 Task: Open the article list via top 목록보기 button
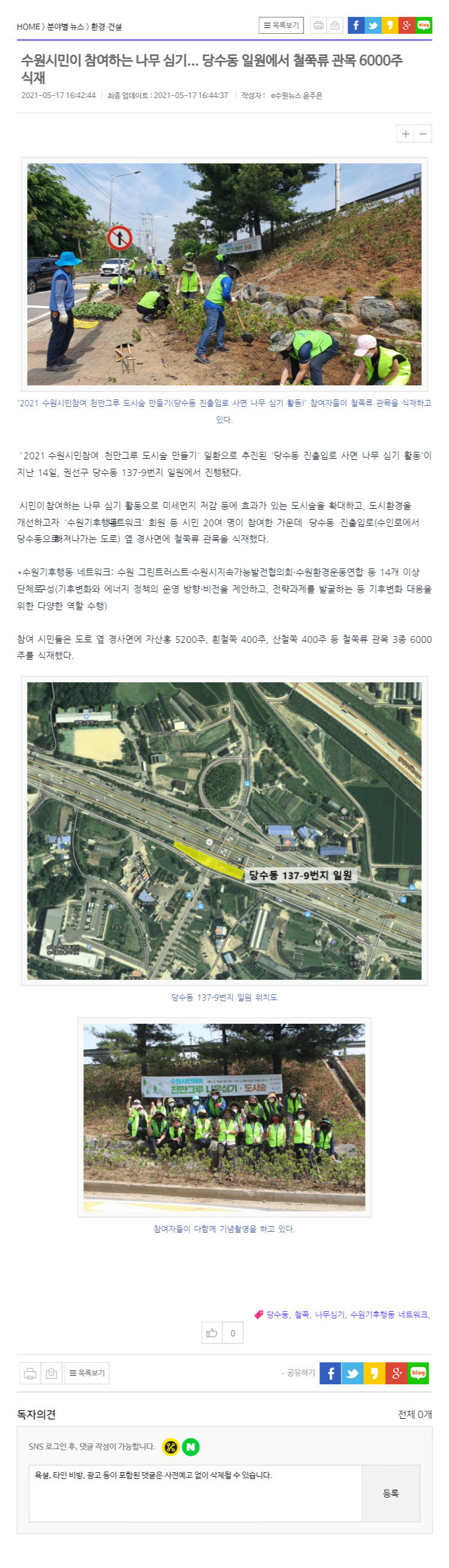[281, 25]
